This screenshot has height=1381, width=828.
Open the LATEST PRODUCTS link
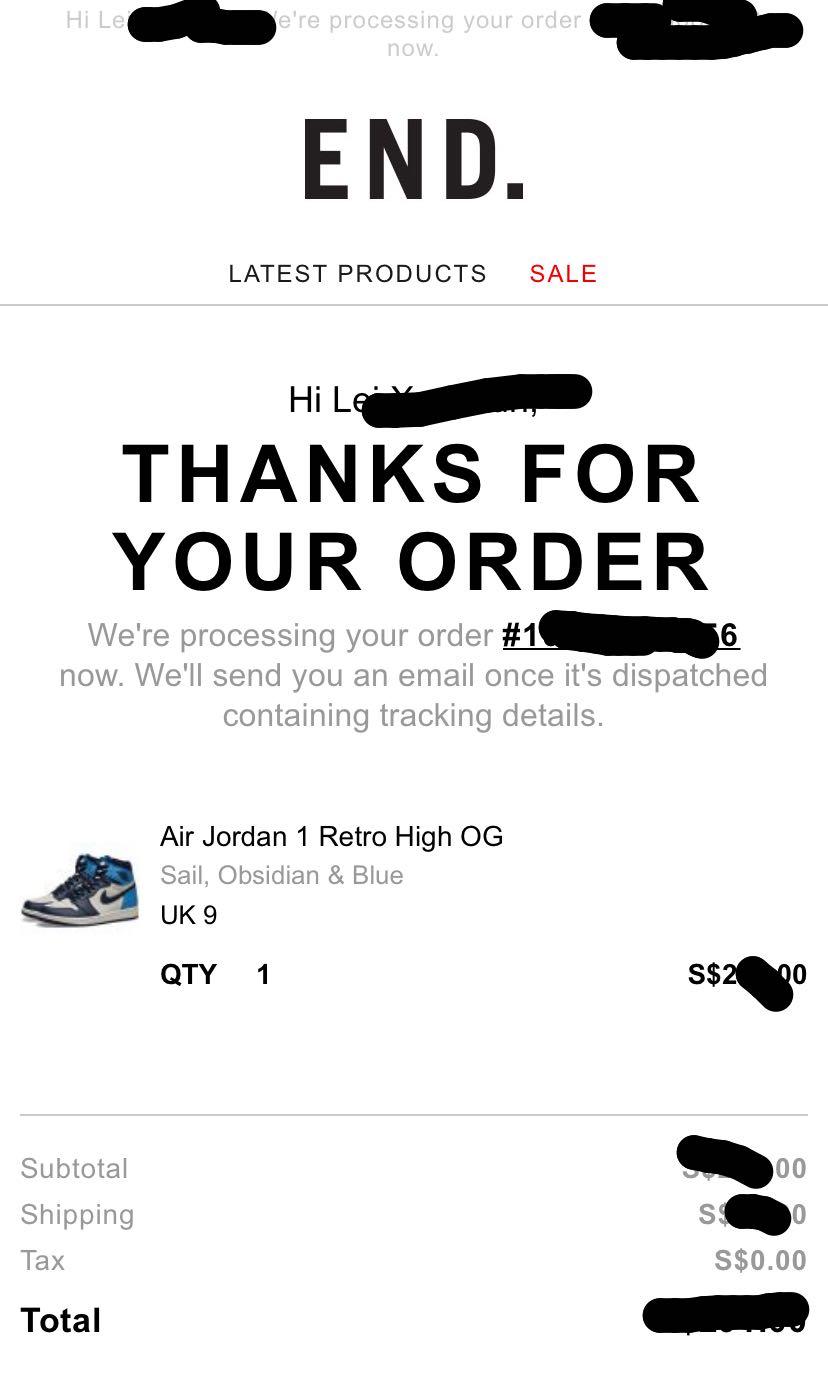coord(357,274)
